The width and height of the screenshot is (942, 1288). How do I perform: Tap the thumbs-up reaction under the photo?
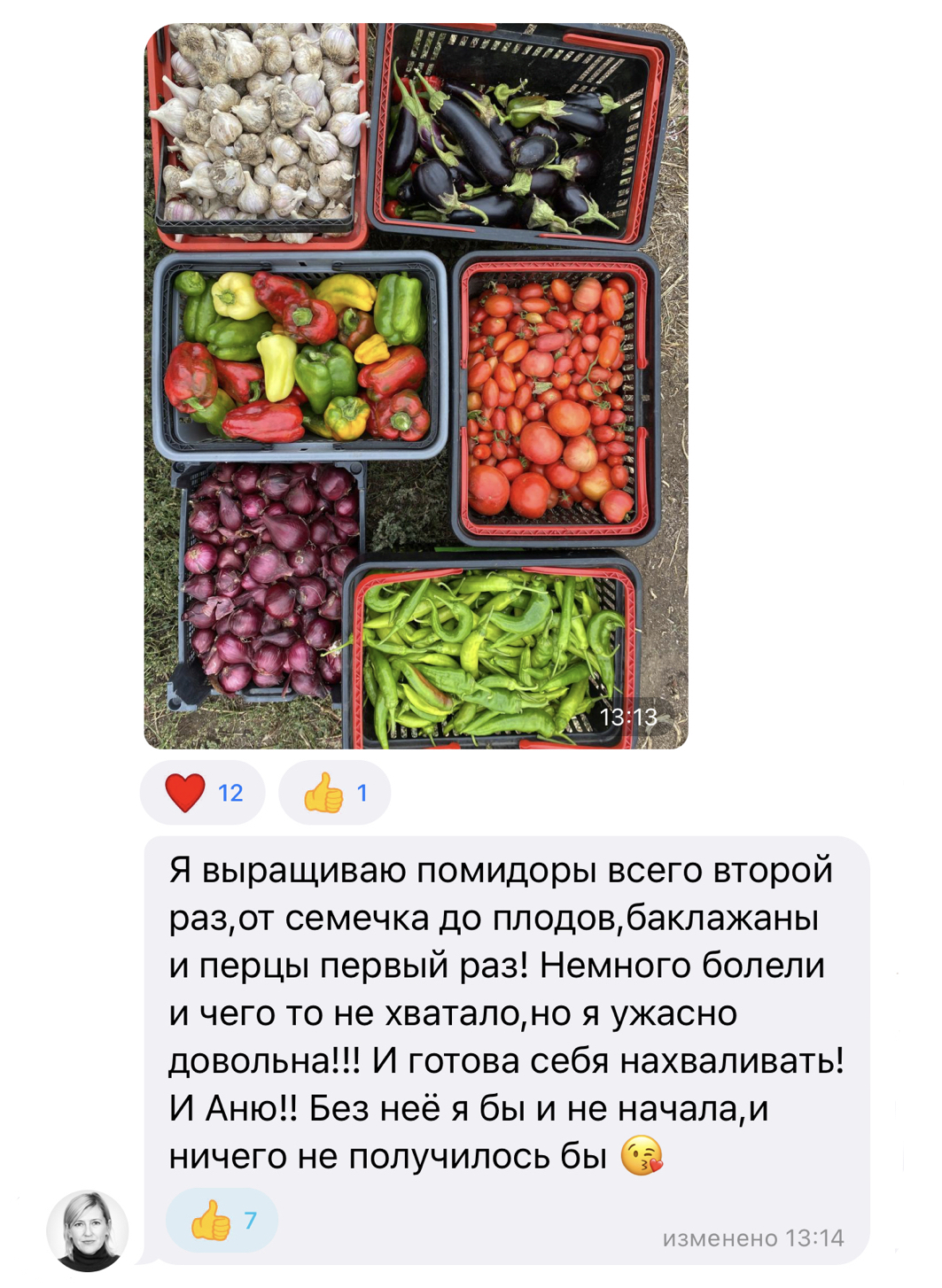point(334,793)
